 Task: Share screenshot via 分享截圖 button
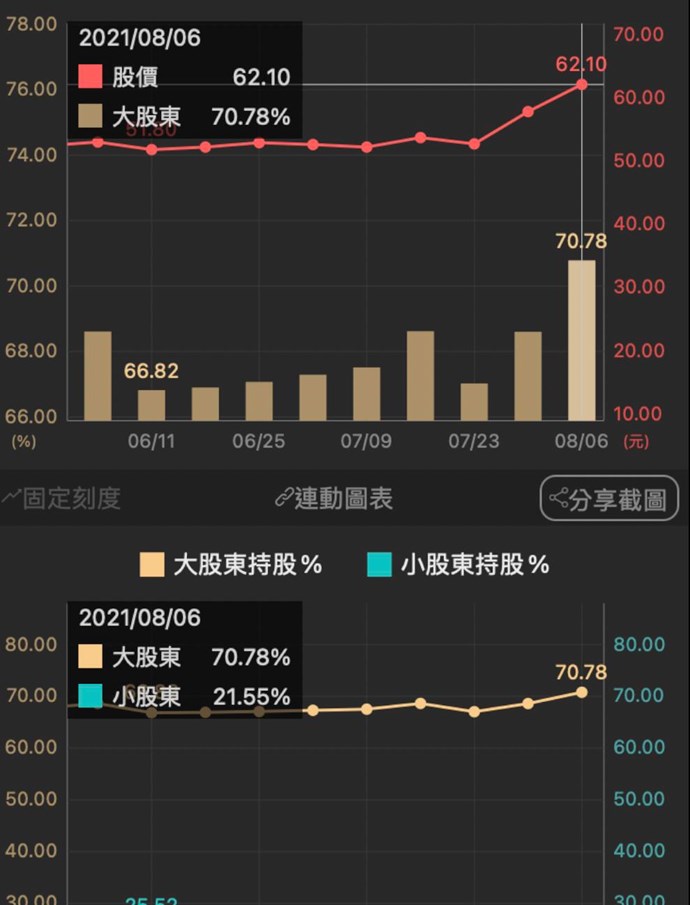(609, 499)
